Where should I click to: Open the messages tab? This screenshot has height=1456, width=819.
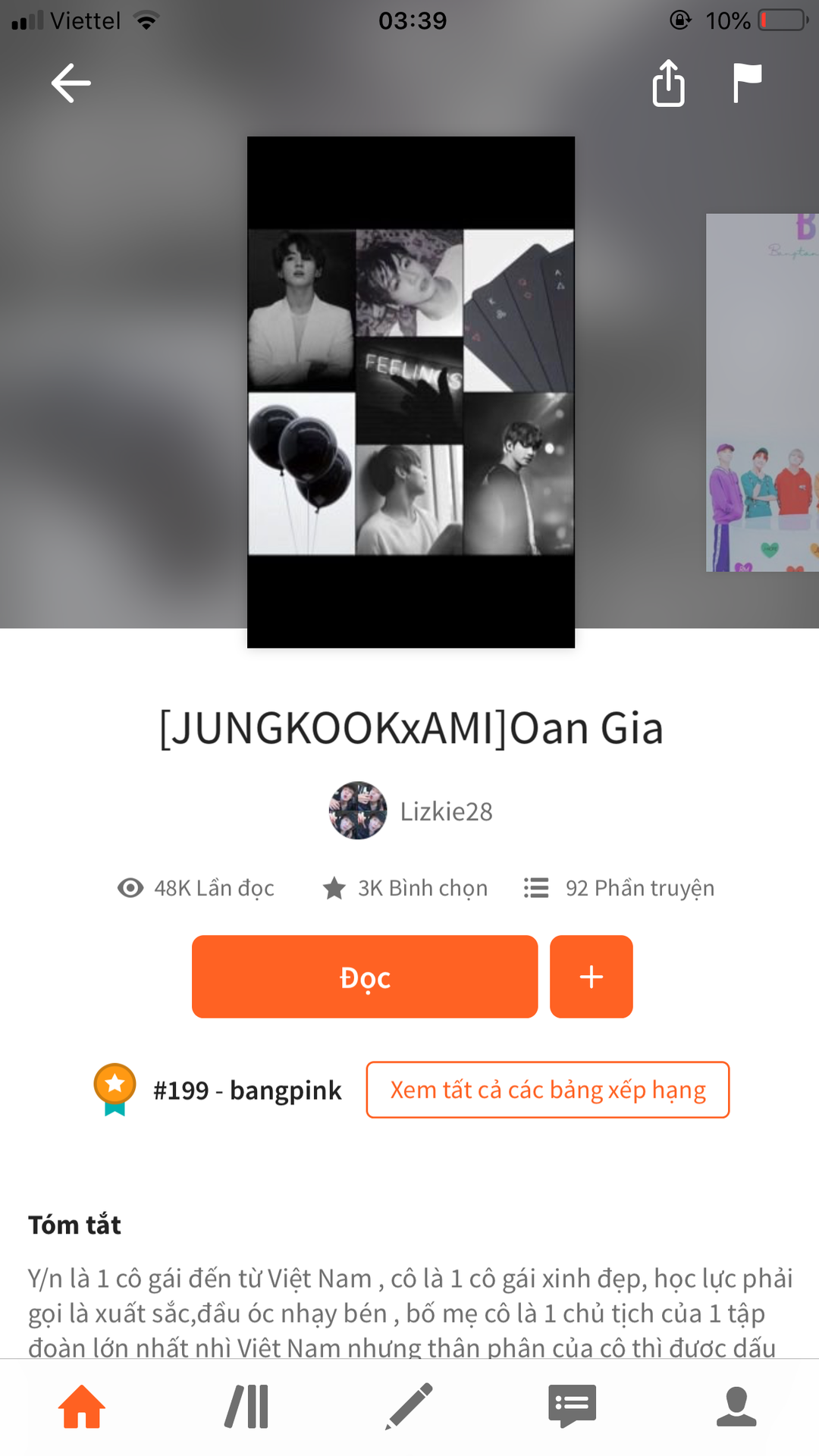pos(573,1406)
